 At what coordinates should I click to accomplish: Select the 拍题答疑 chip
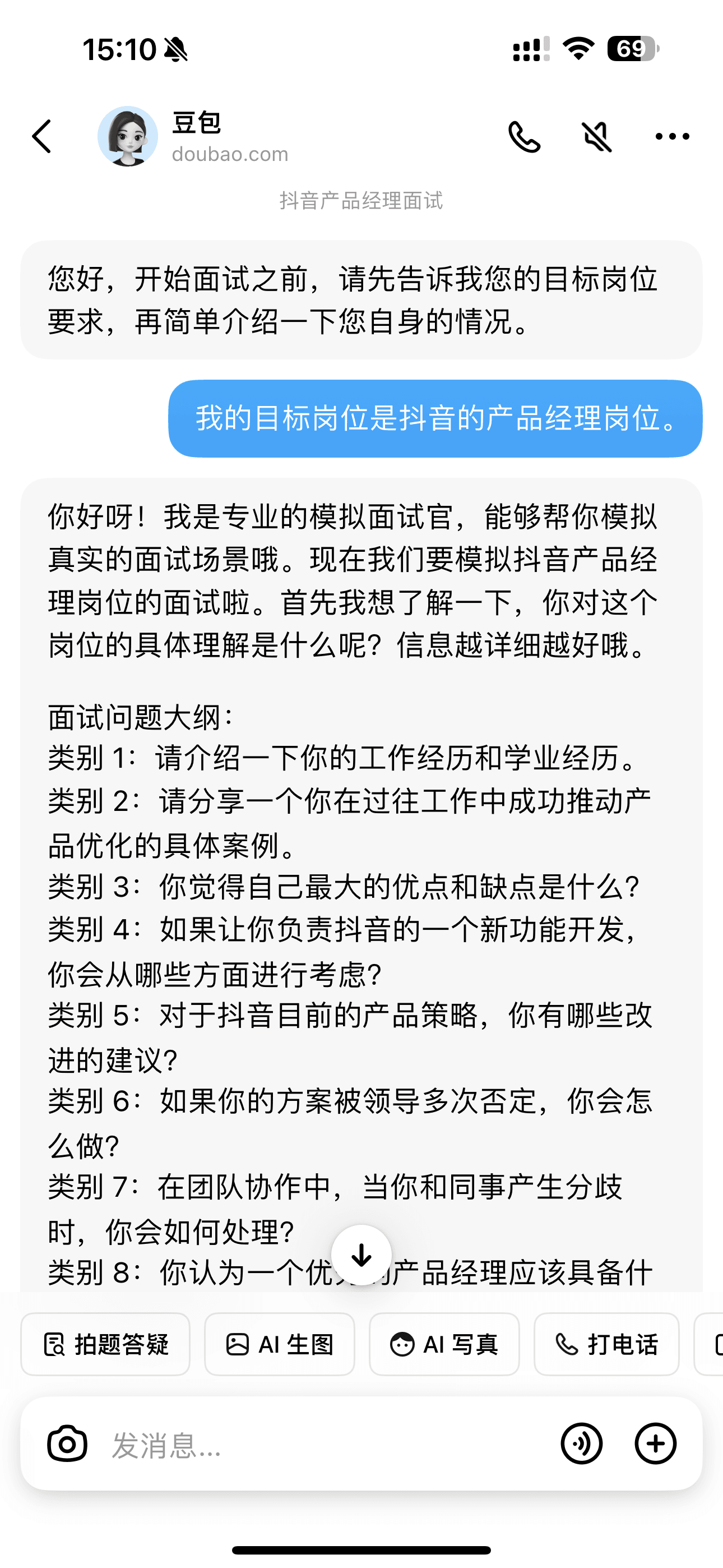105,1344
